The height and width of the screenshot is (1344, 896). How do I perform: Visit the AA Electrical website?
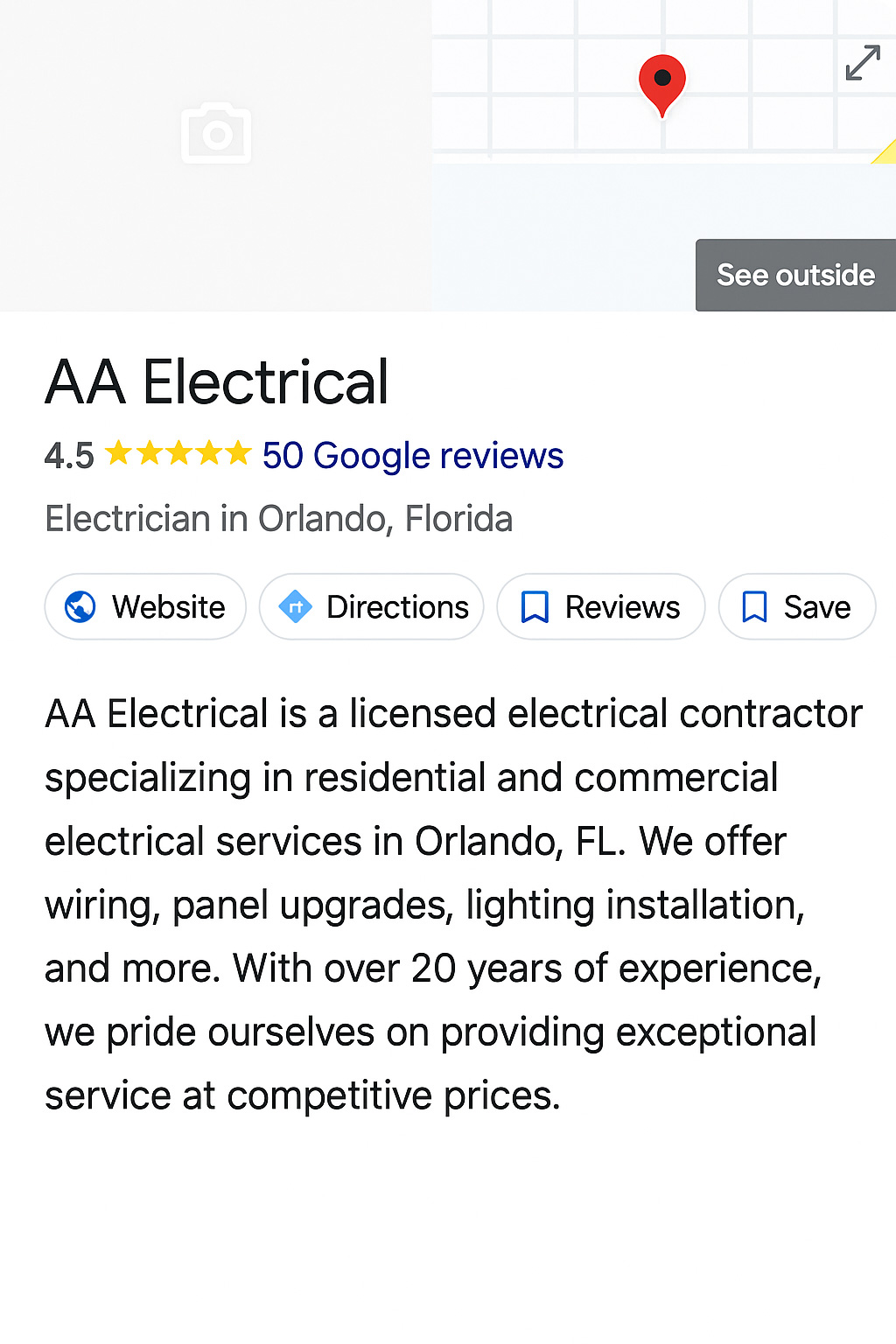(145, 606)
